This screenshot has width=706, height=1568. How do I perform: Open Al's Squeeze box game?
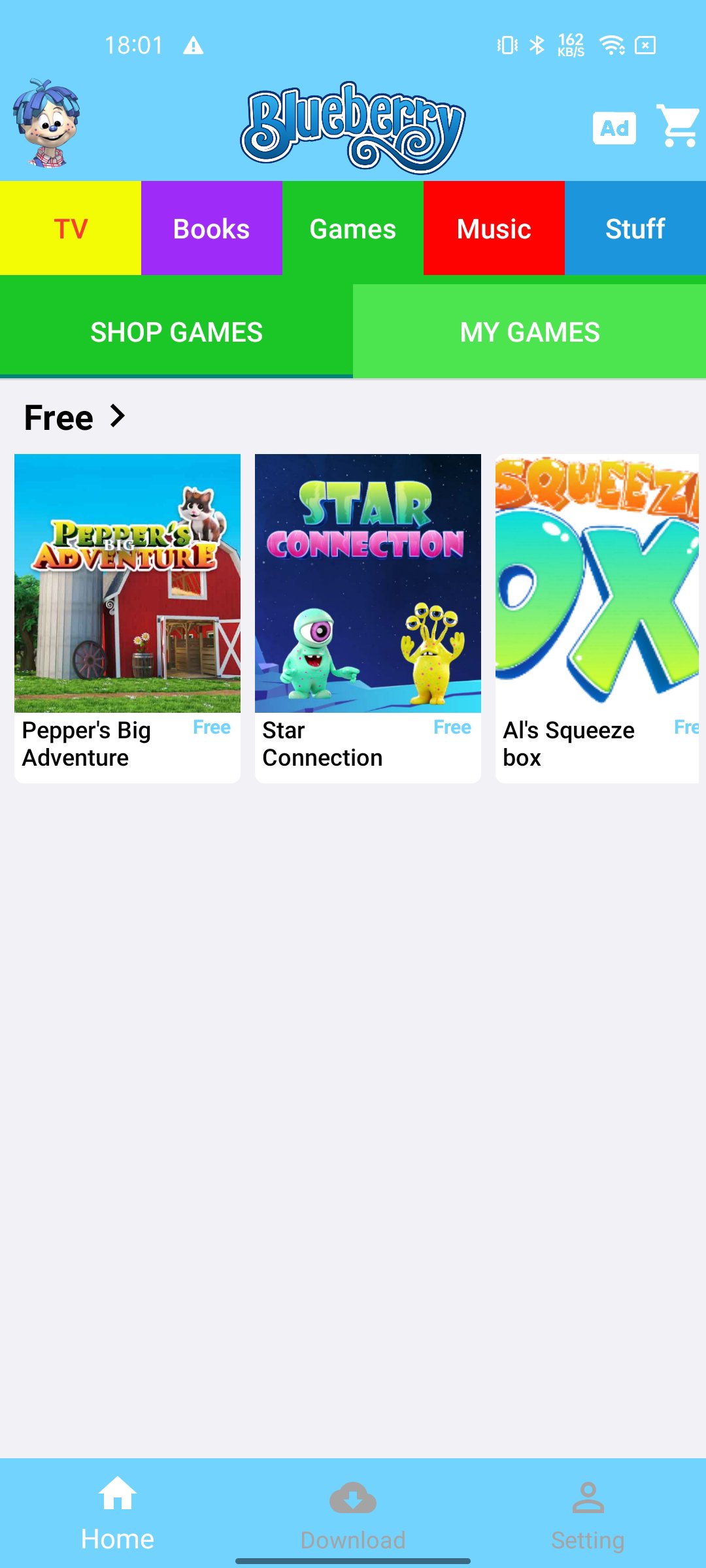tap(597, 617)
